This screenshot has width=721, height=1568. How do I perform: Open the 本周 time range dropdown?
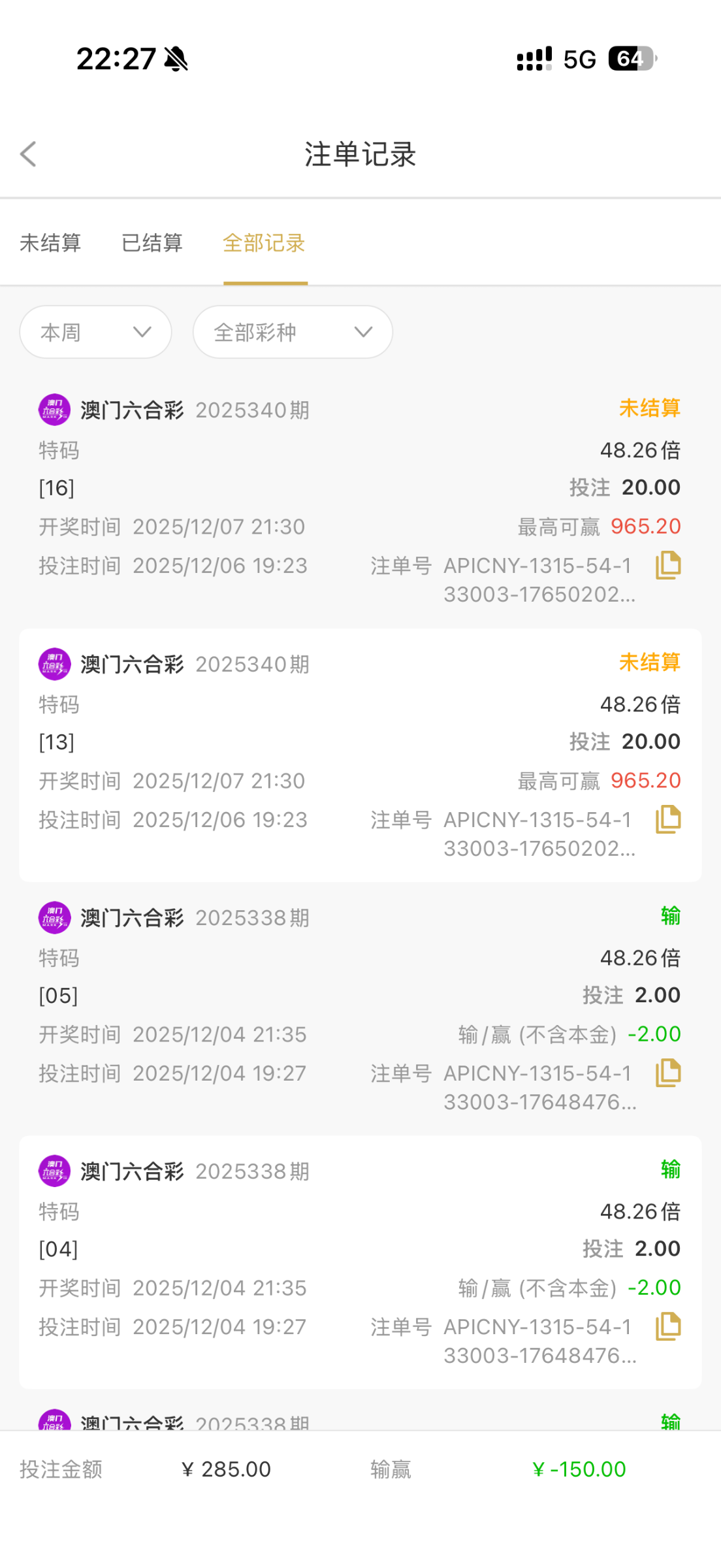96,332
